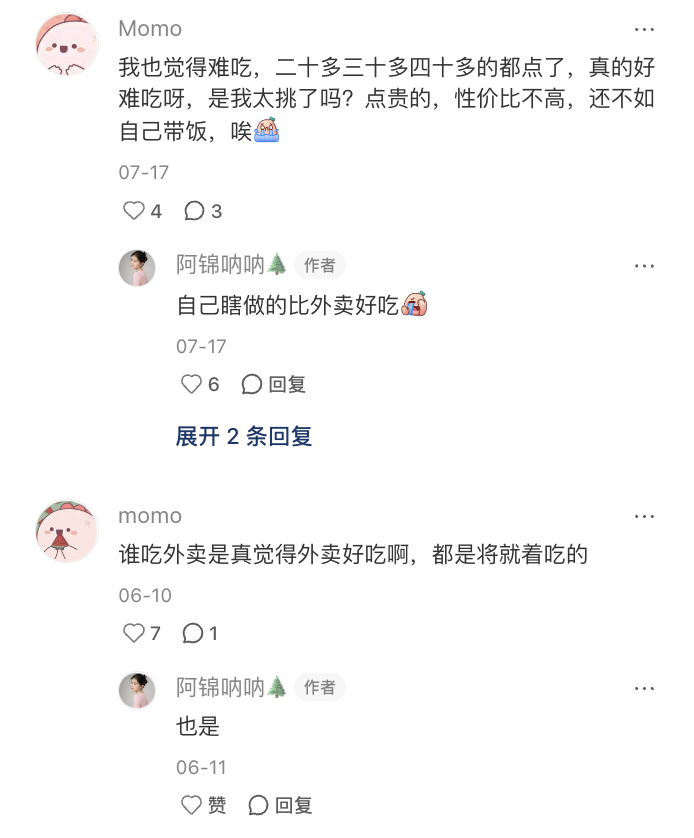Like Momo's comment with 4 likes
Screen dimensions: 694x838
pyautogui.click(x=134, y=211)
